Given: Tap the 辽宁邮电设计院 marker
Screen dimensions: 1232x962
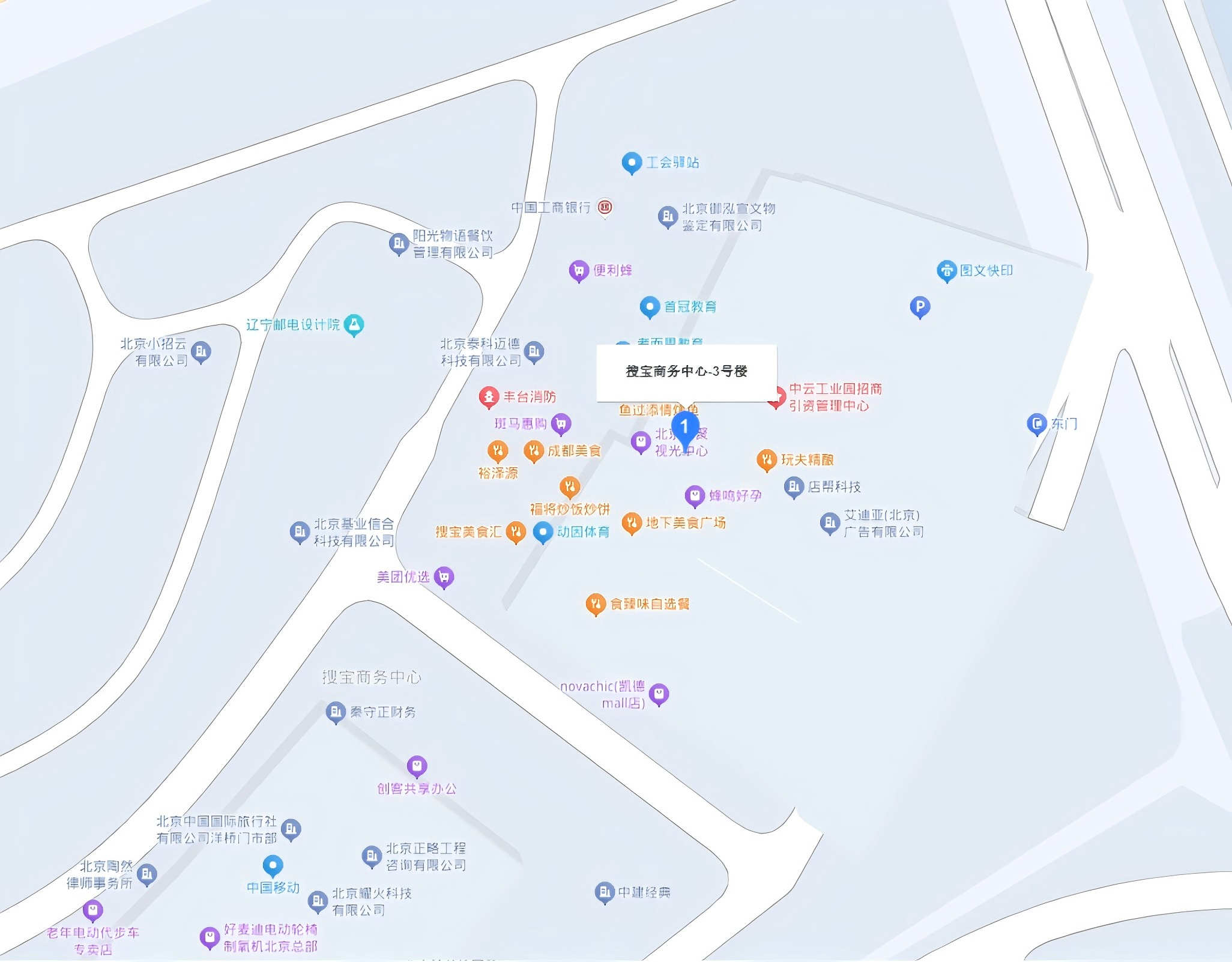Looking at the screenshot, I should 354,325.
